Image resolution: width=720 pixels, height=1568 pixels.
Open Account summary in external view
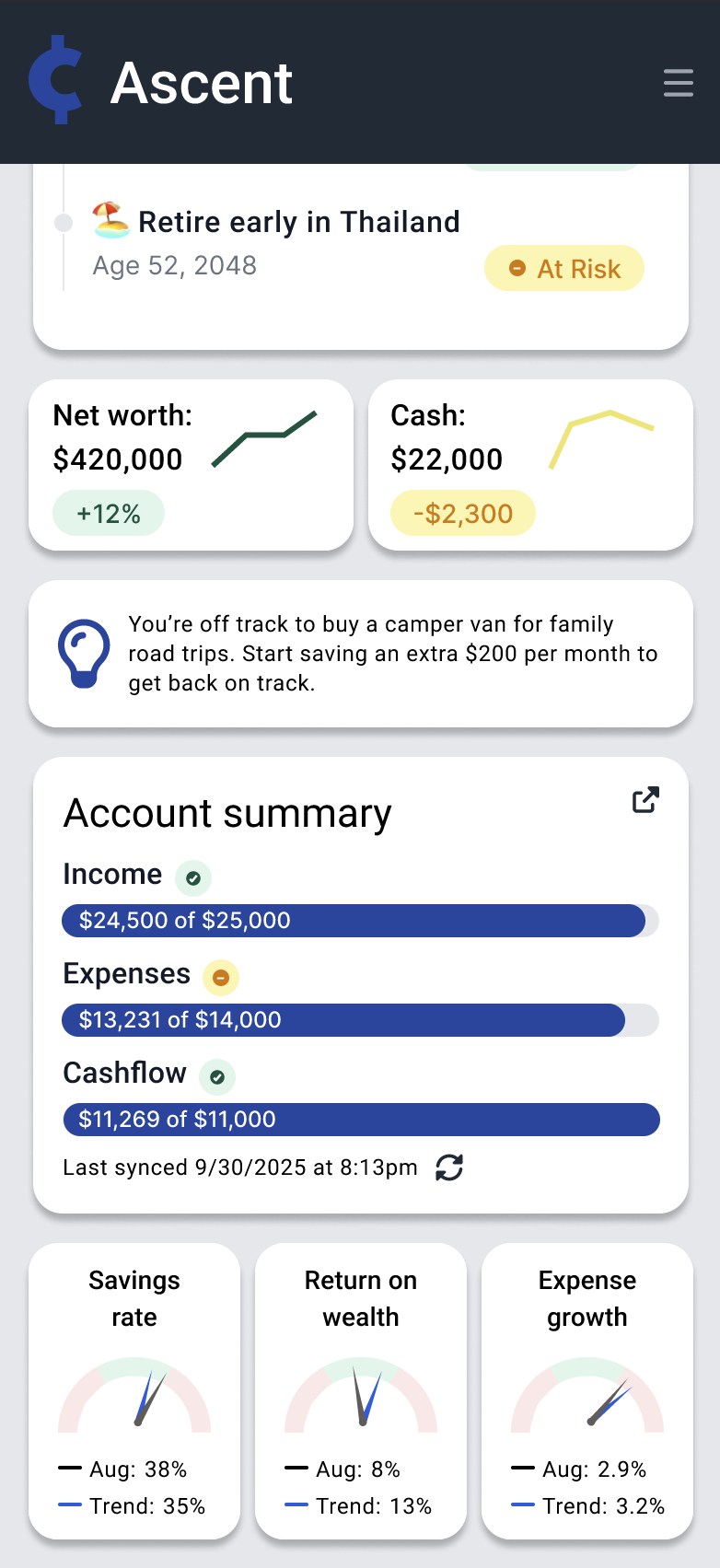(646, 799)
